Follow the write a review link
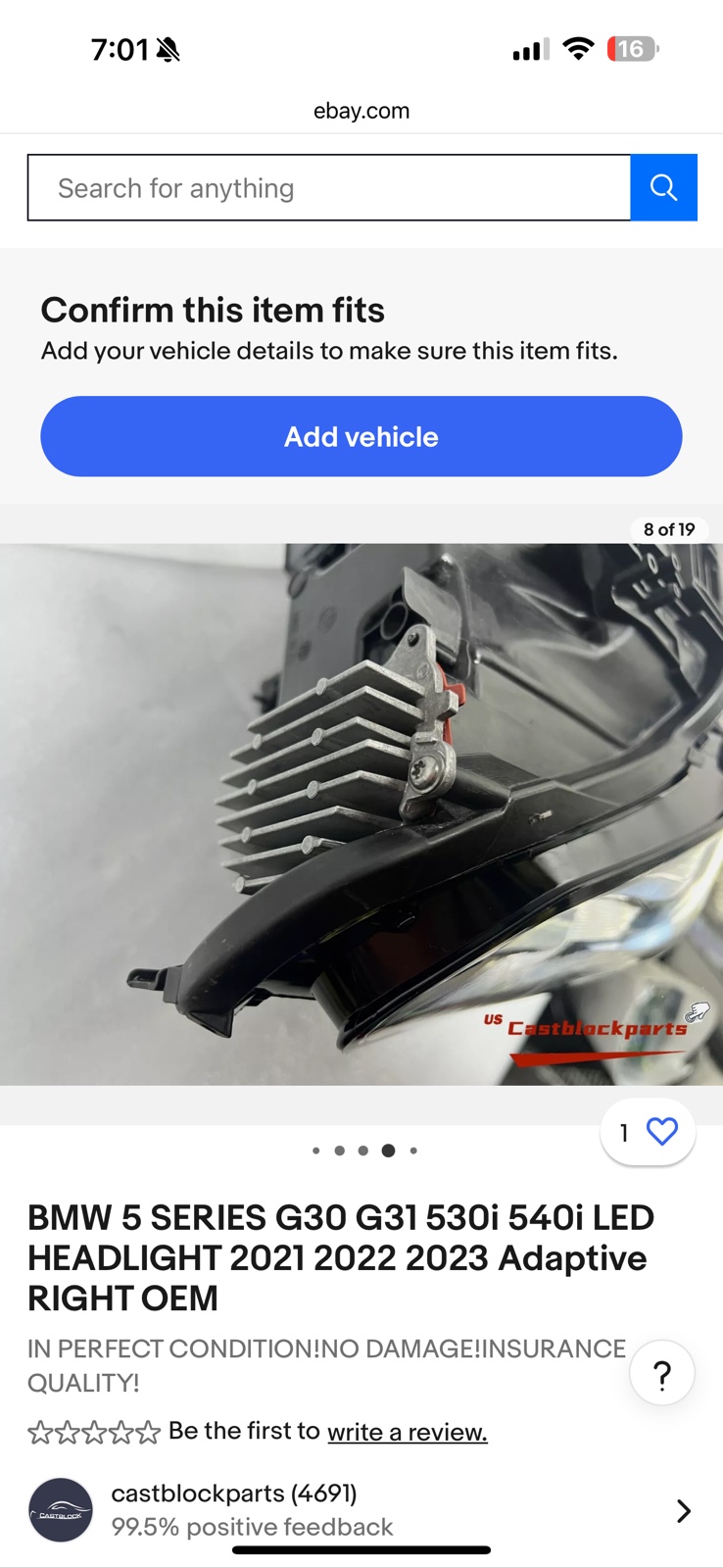The width and height of the screenshot is (723, 1568). click(x=407, y=1432)
